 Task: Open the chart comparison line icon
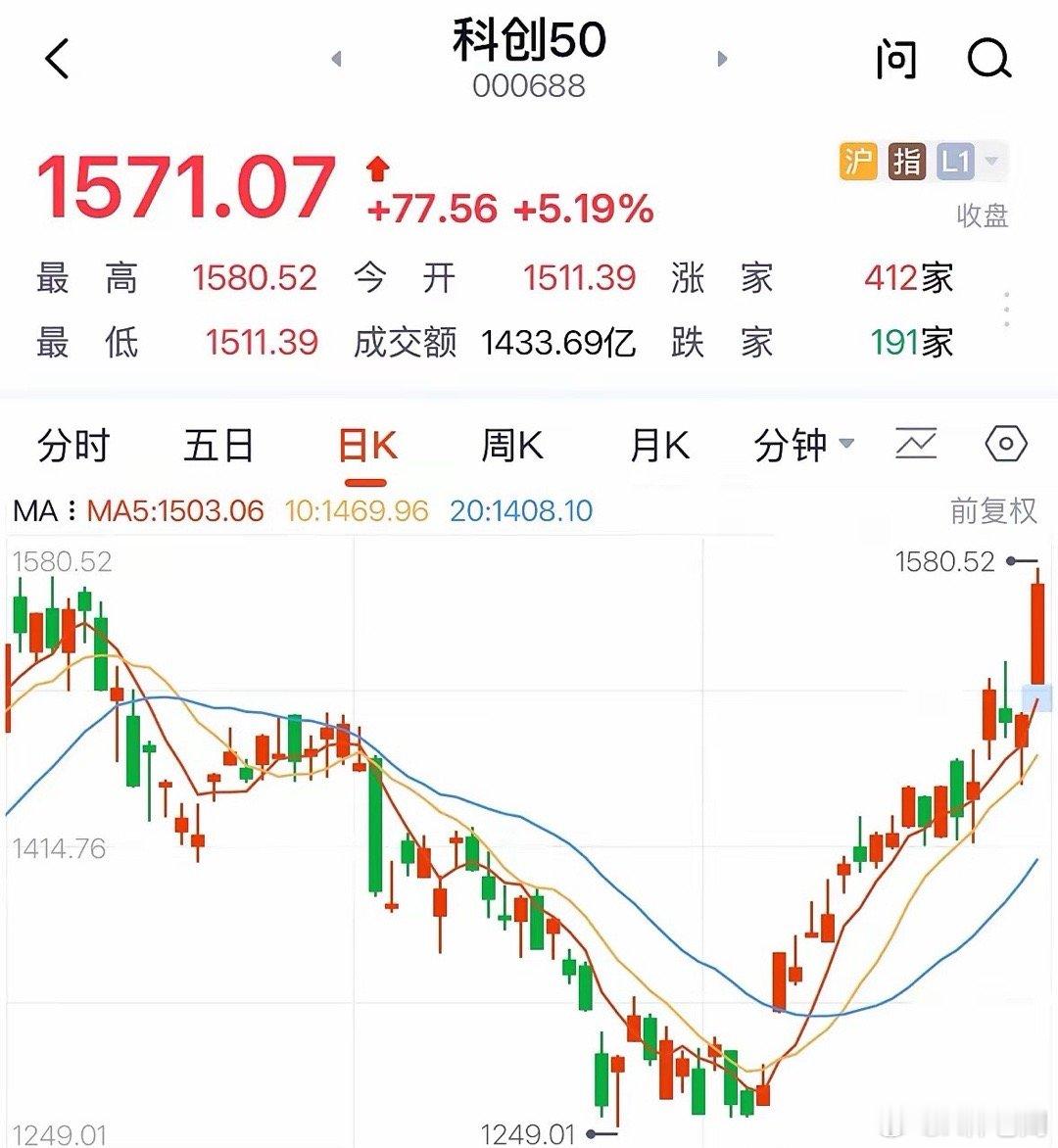tap(916, 444)
